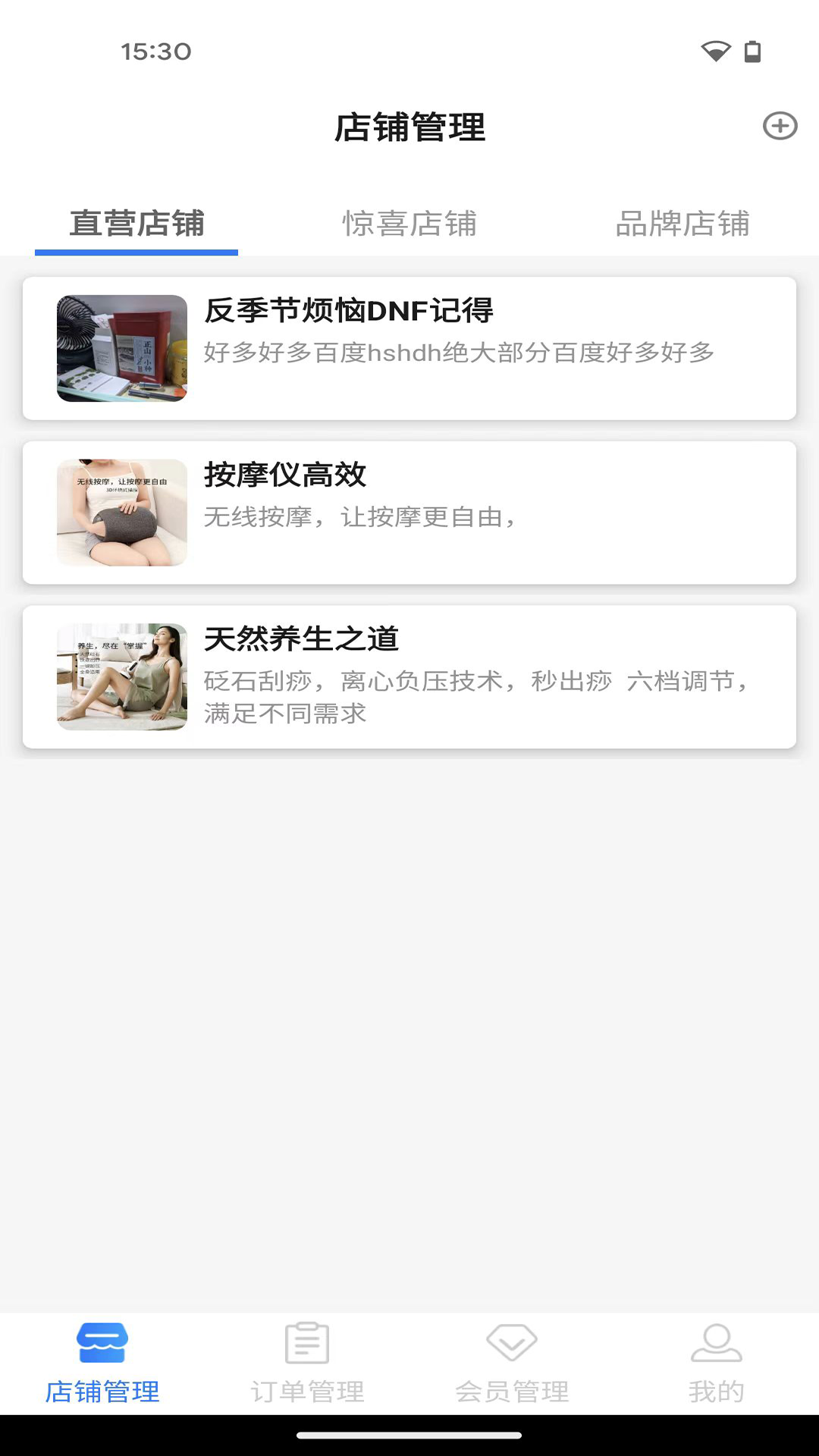Viewport: 819px width, 1456px height.
Task: Switch to the 品牌店铺 tab
Action: pyautogui.click(x=682, y=224)
